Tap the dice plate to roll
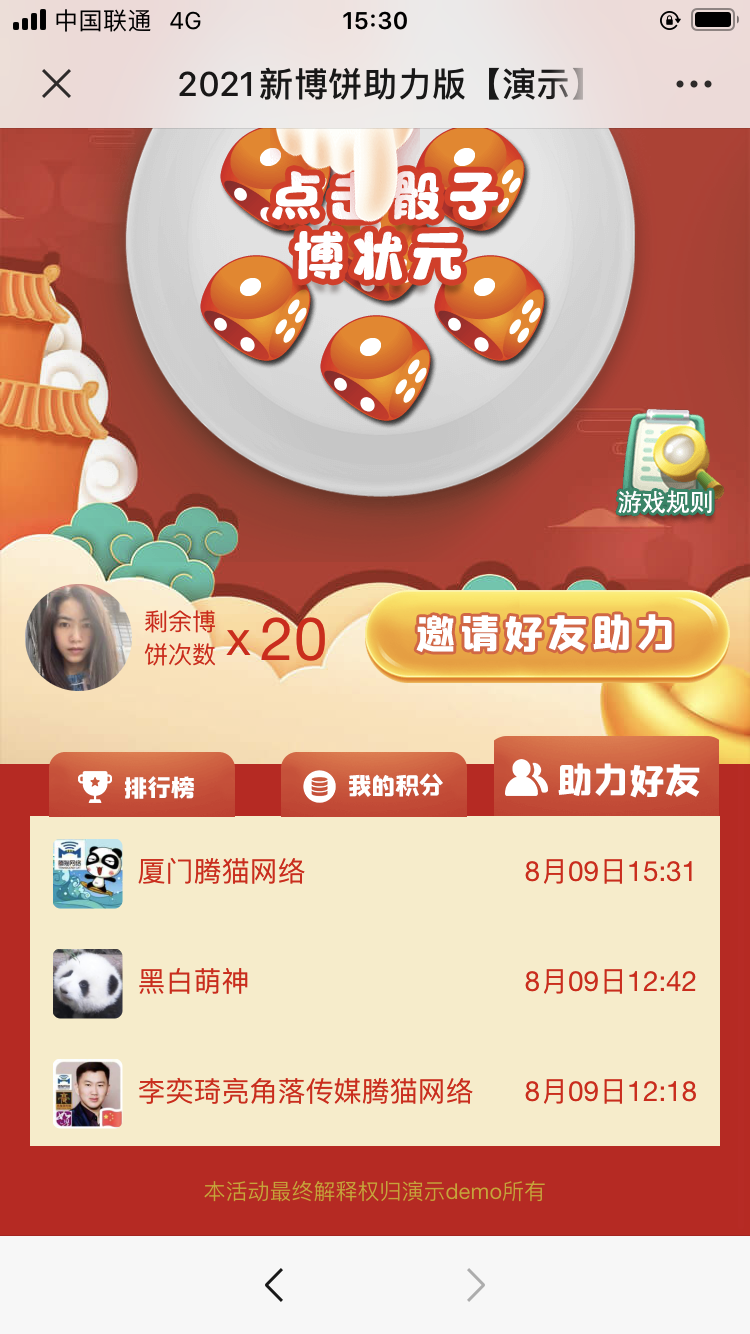This screenshot has height=1334, width=750. click(380, 290)
